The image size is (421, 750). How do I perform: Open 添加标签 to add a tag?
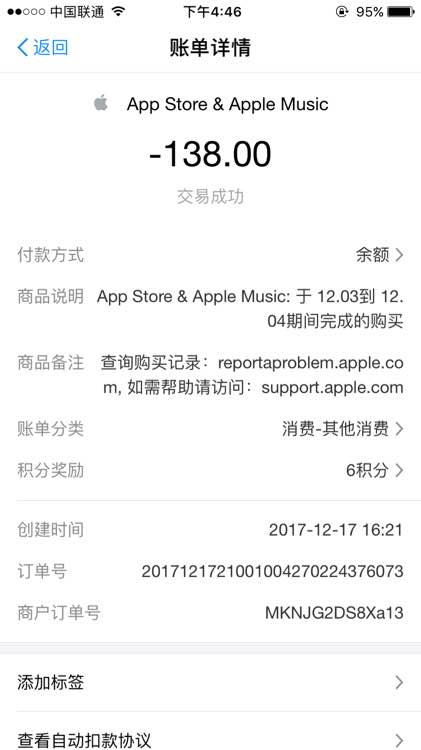pos(210,682)
